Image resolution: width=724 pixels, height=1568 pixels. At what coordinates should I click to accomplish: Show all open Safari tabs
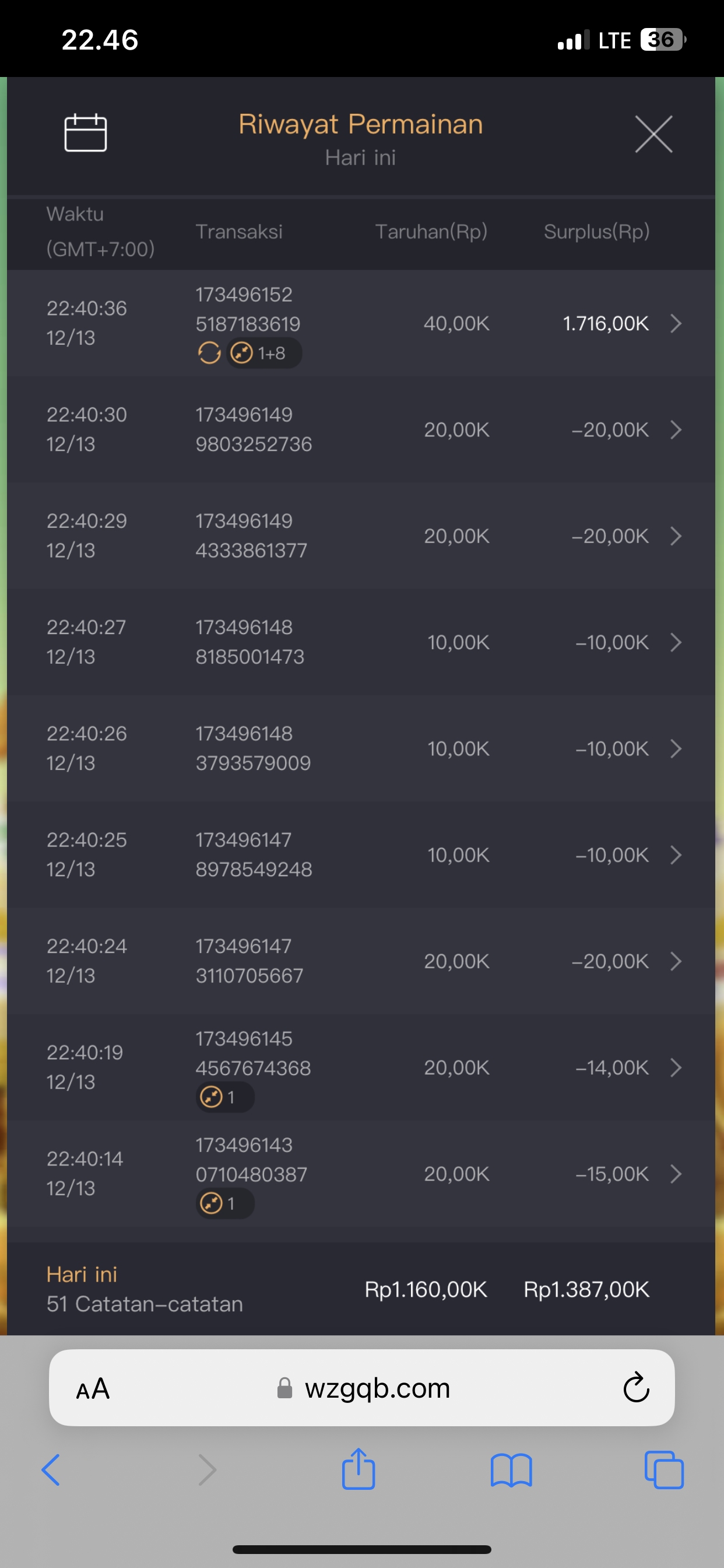(664, 1470)
